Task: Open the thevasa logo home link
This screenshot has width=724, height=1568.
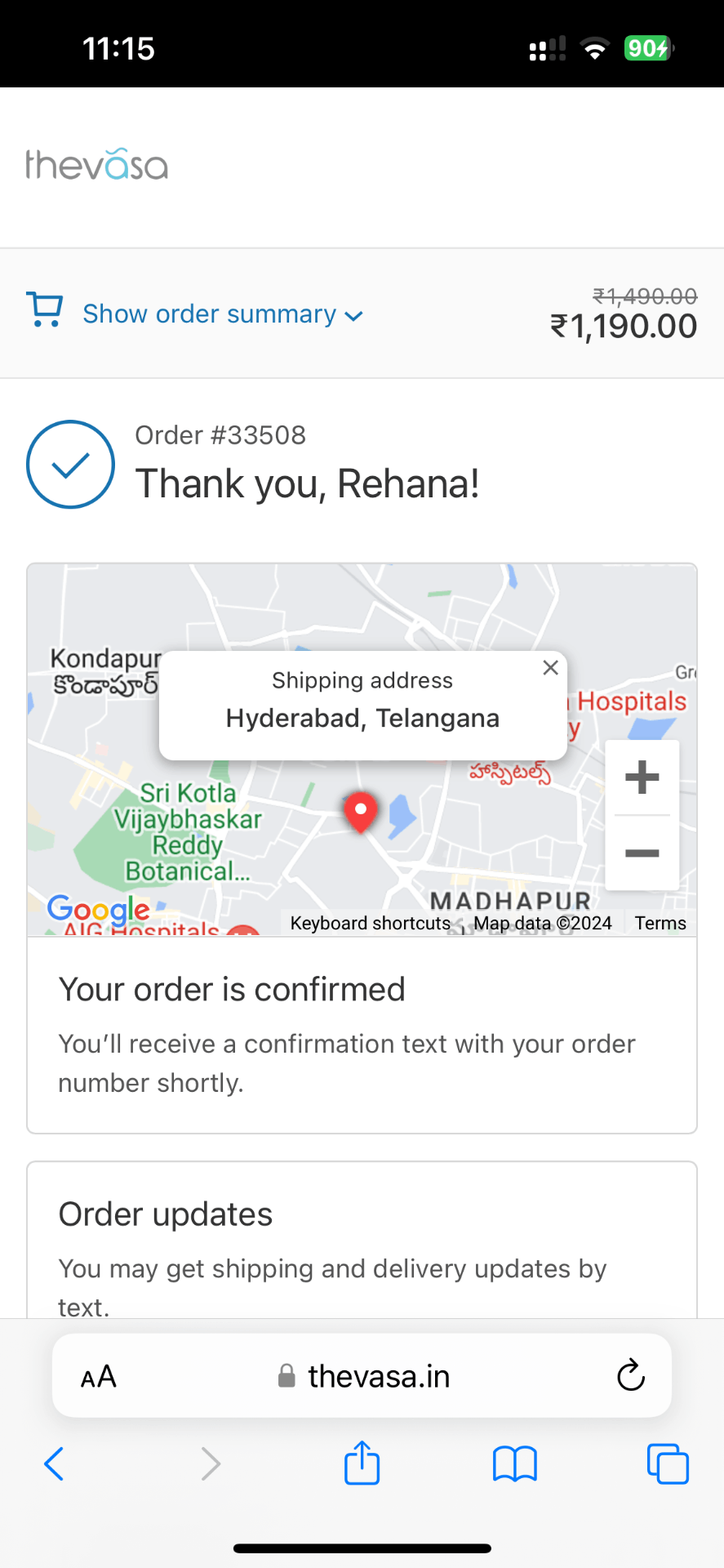Action: point(97,165)
